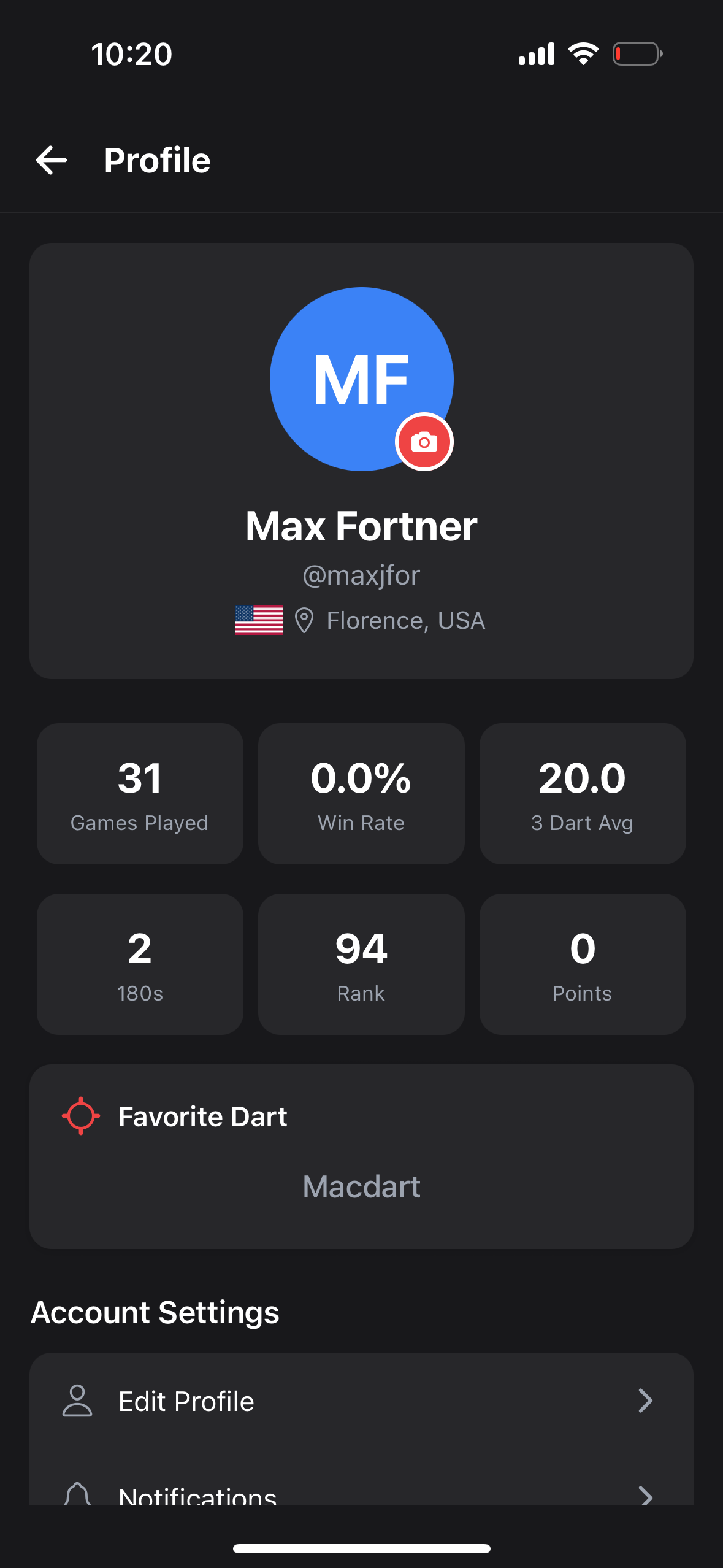Click the Macdart favorite dart entry
The height and width of the screenshot is (1568, 723).
click(361, 1186)
